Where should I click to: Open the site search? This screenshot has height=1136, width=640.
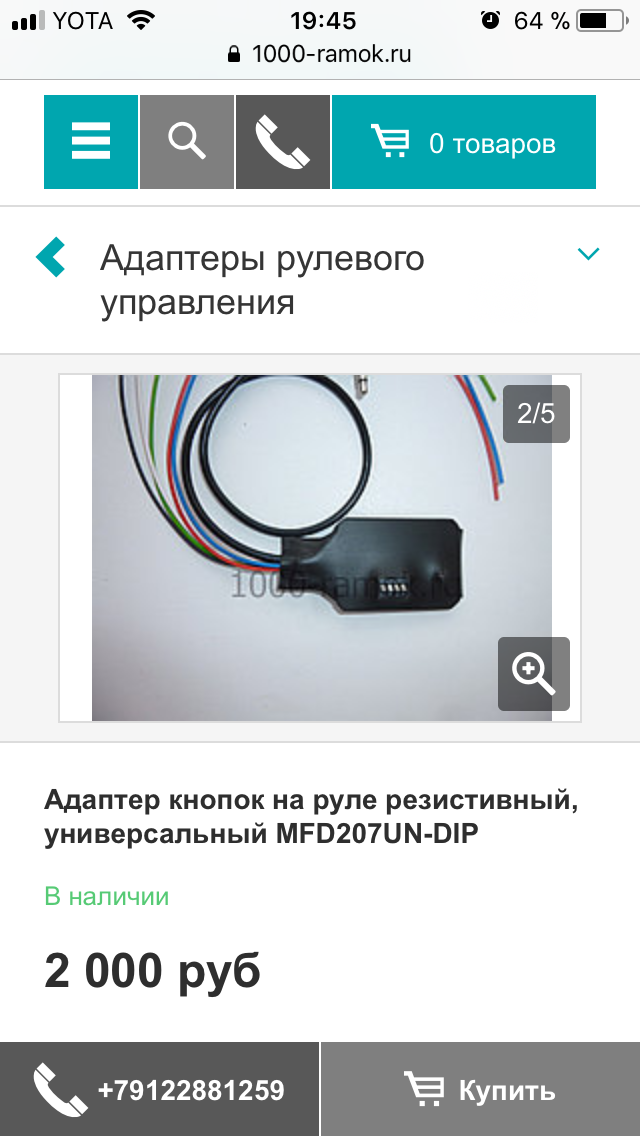(x=187, y=142)
